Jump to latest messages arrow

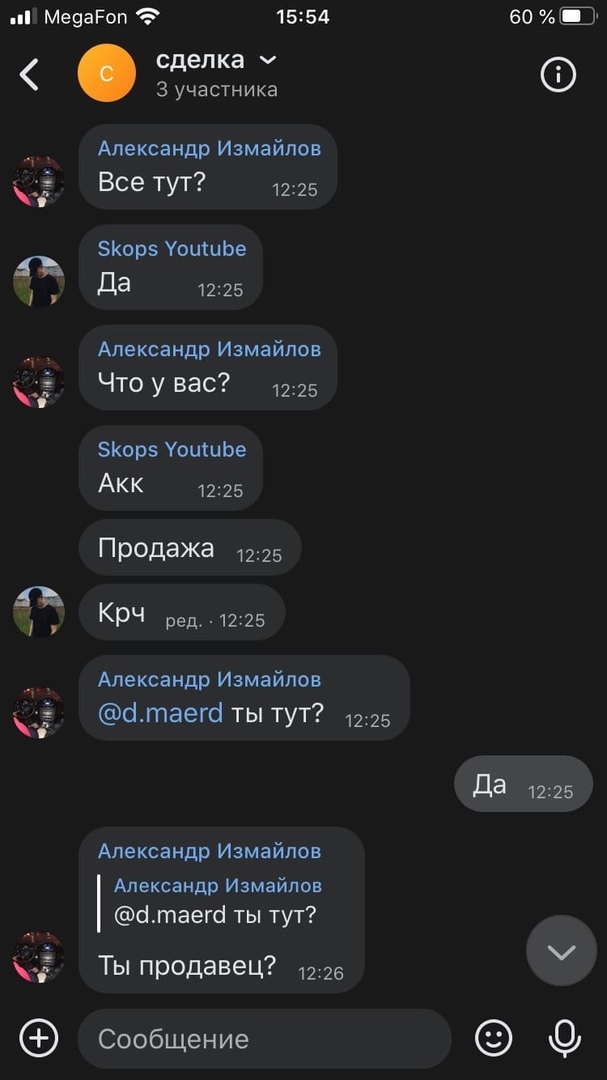click(x=561, y=951)
